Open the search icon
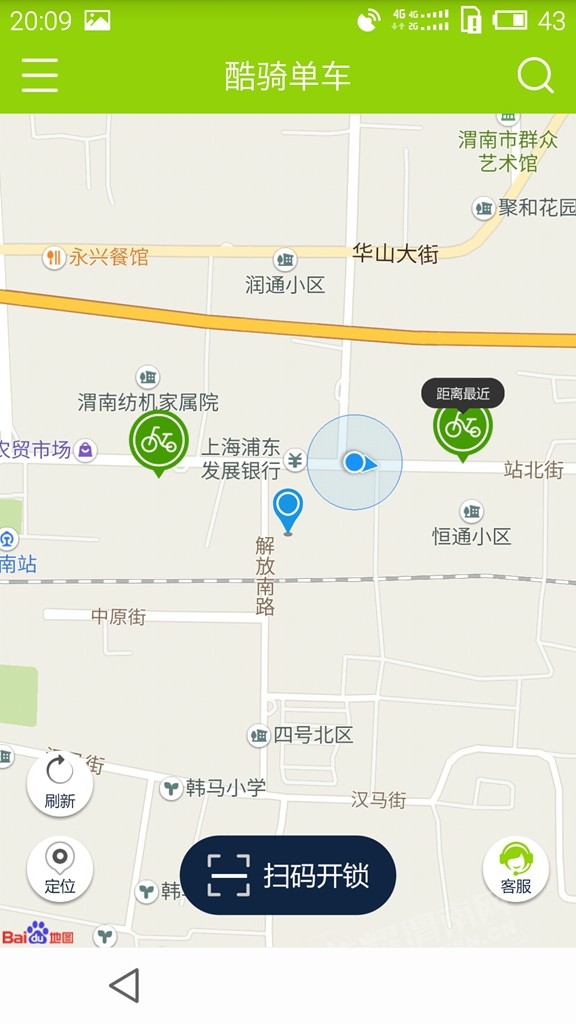576x1024 pixels. [536, 76]
